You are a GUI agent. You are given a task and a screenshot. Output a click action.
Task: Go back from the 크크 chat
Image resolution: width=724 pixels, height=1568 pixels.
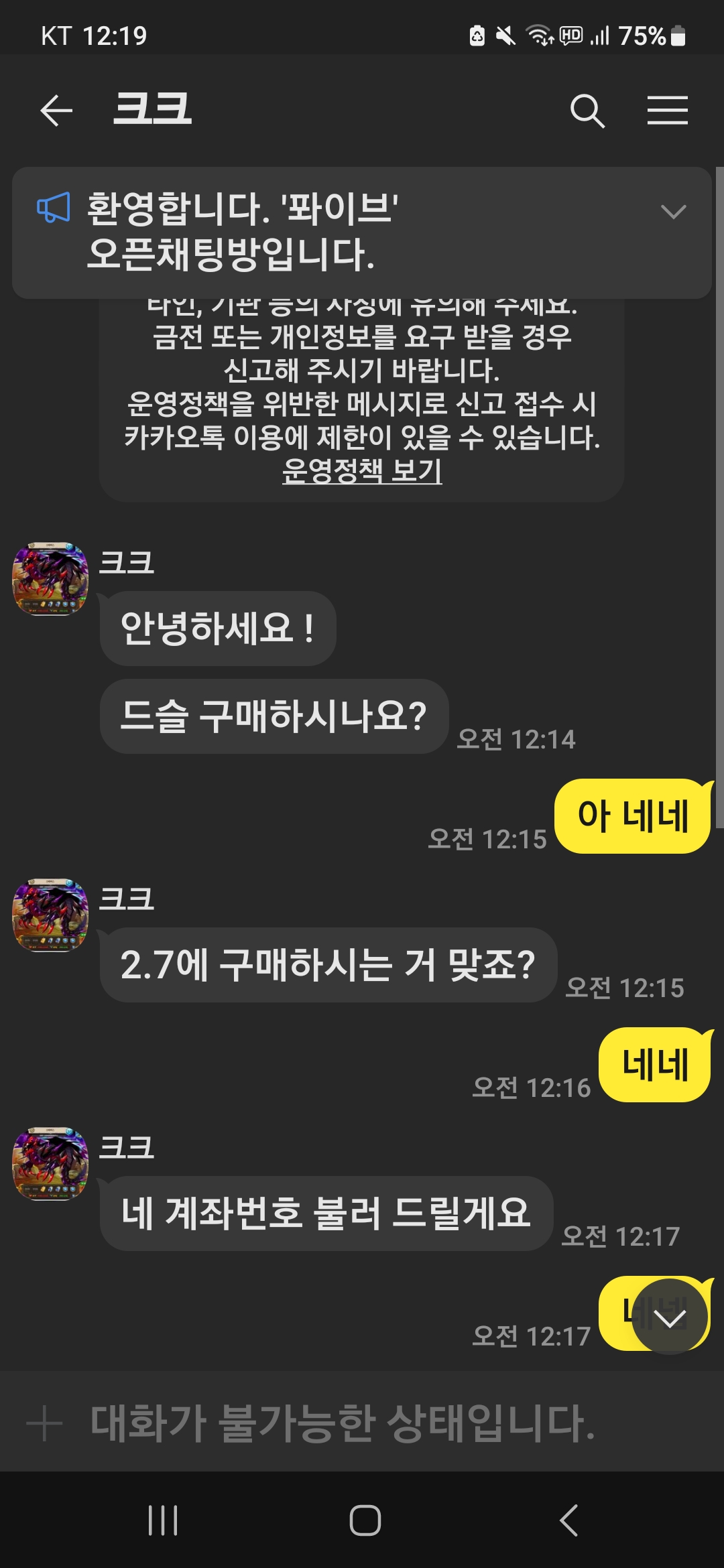56,111
